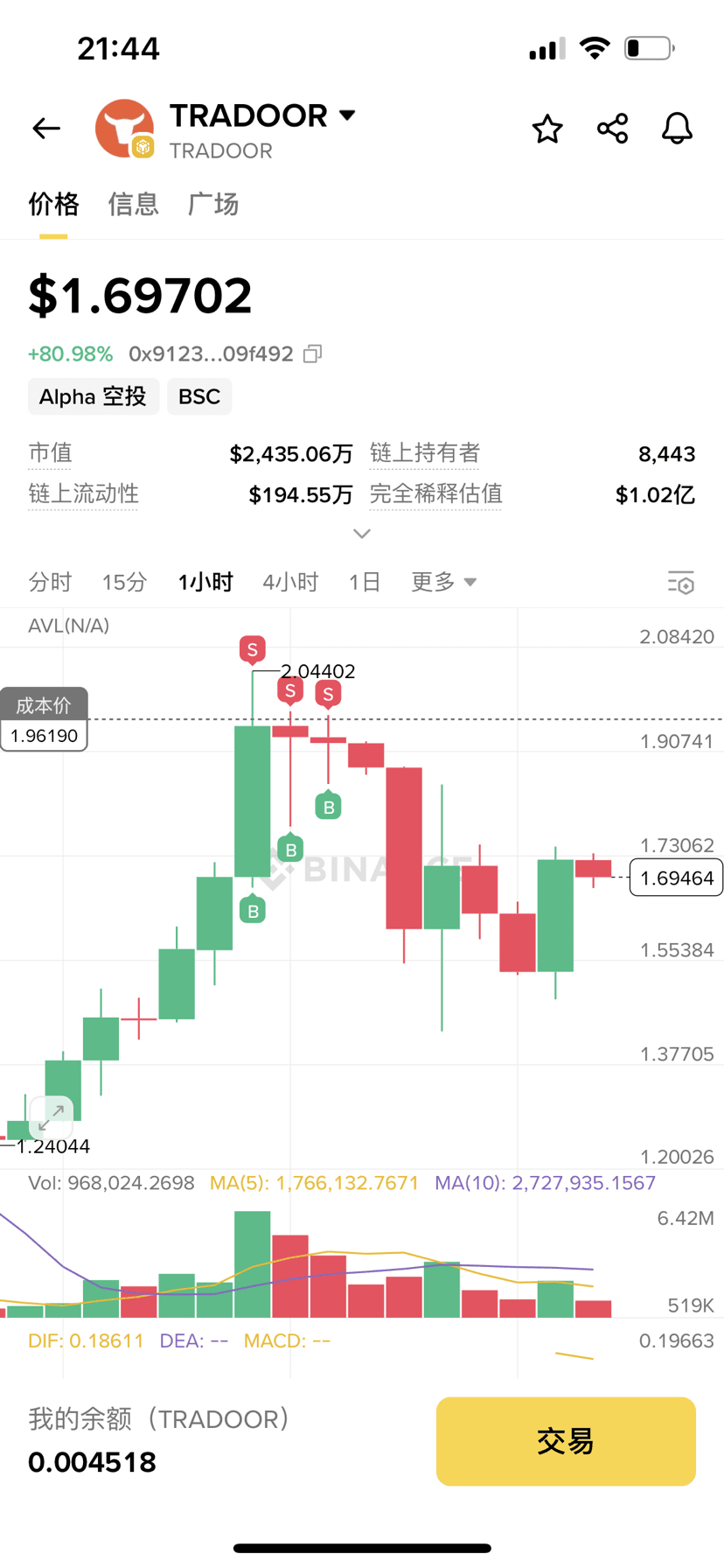Switch to the 广场 tab

click(213, 204)
